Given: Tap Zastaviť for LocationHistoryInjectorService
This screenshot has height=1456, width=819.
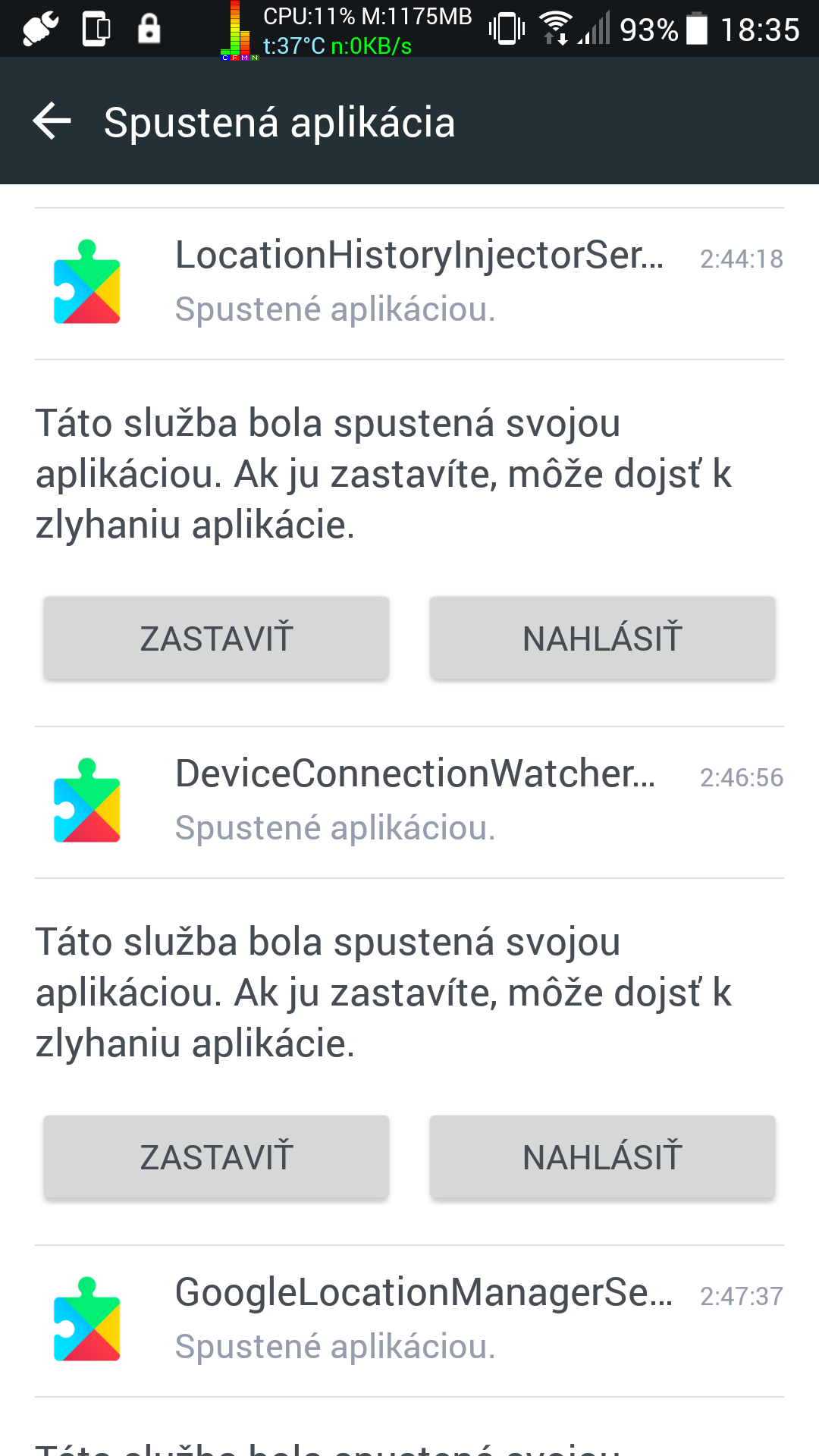Looking at the screenshot, I should tap(216, 638).
